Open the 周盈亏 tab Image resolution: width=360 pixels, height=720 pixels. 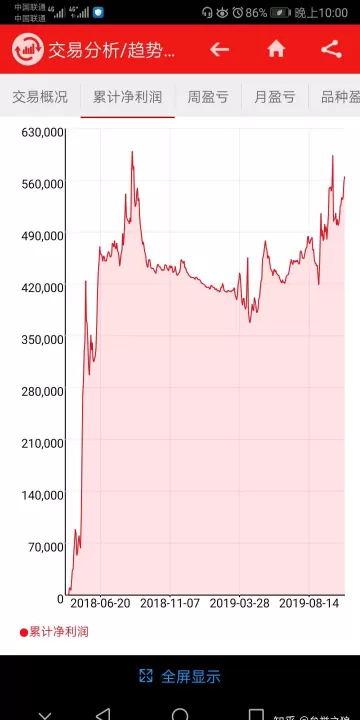208,97
